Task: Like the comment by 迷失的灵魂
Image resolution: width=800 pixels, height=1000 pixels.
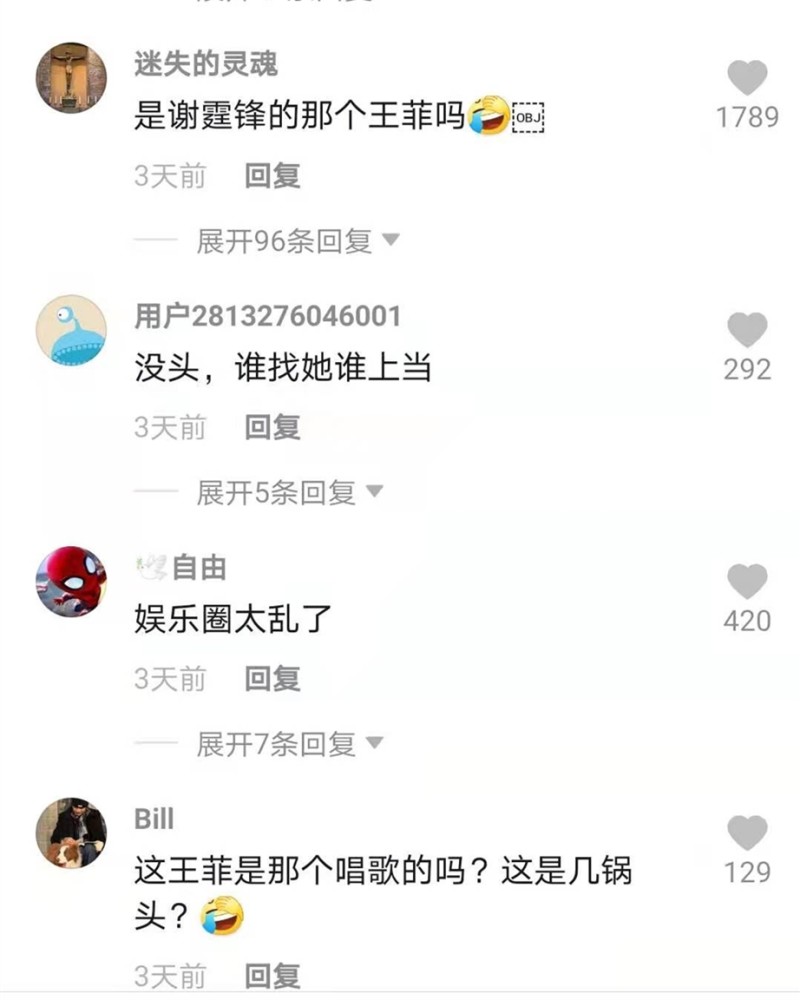Action: (747, 78)
